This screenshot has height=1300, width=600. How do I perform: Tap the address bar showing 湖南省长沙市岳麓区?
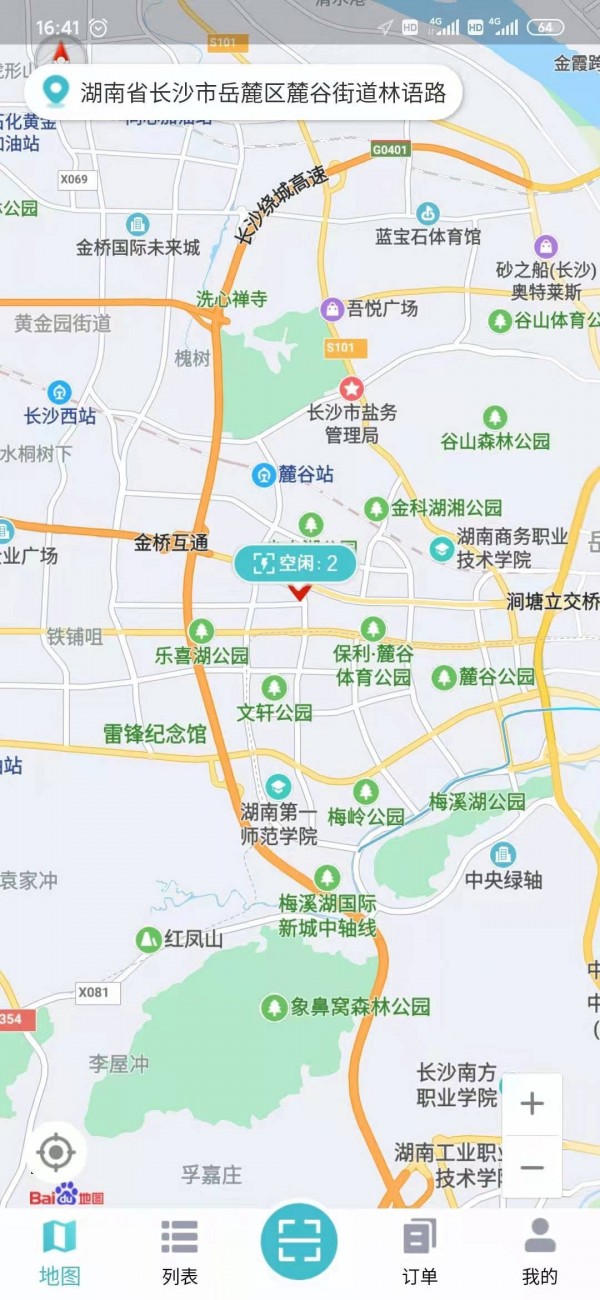tap(243, 94)
